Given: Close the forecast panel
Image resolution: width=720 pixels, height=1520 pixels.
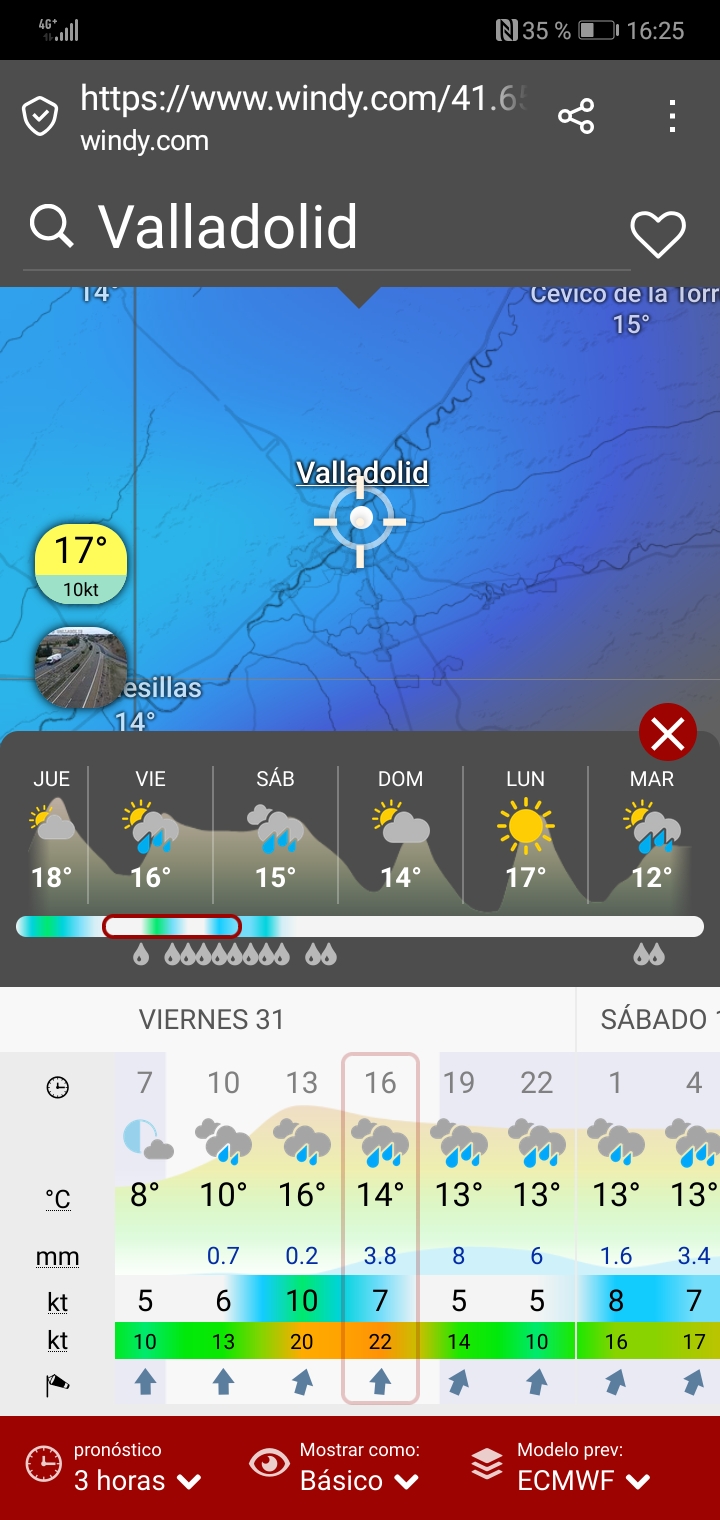Looking at the screenshot, I should point(667,735).
